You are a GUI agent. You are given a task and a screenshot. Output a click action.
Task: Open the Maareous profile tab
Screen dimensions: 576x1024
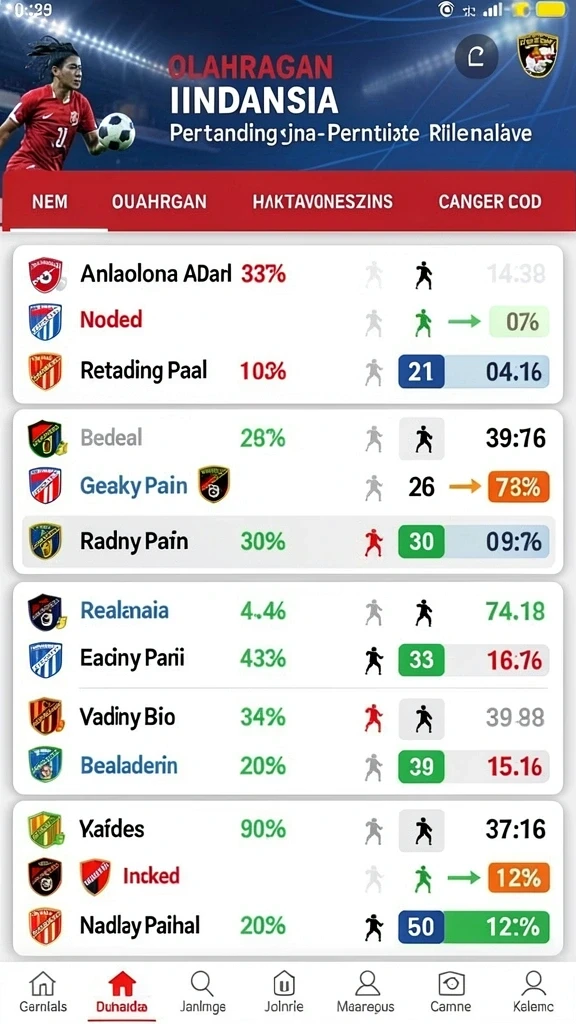point(365,991)
